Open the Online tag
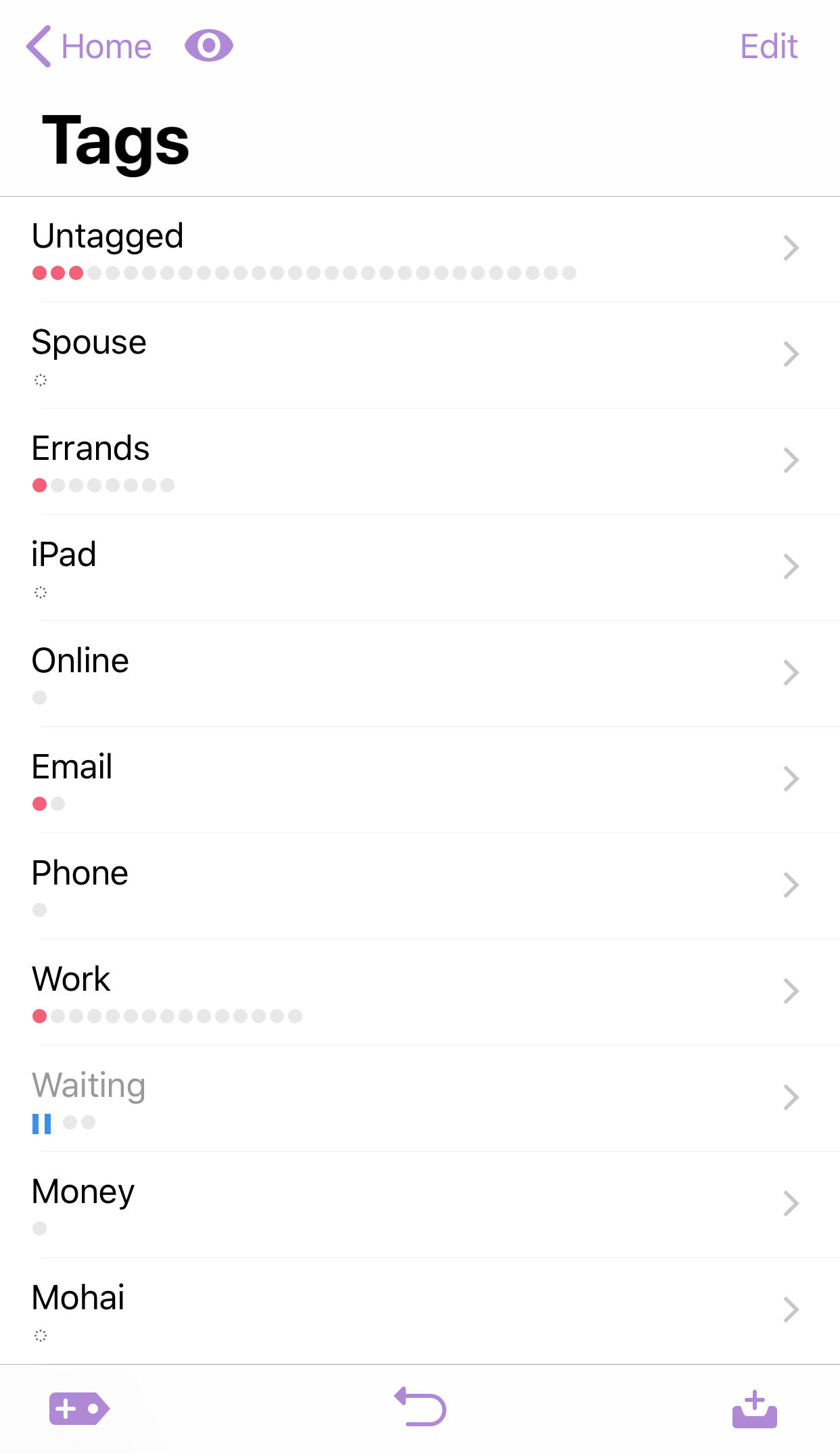This screenshot has height=1454, width=840. (x=420, y=674)
